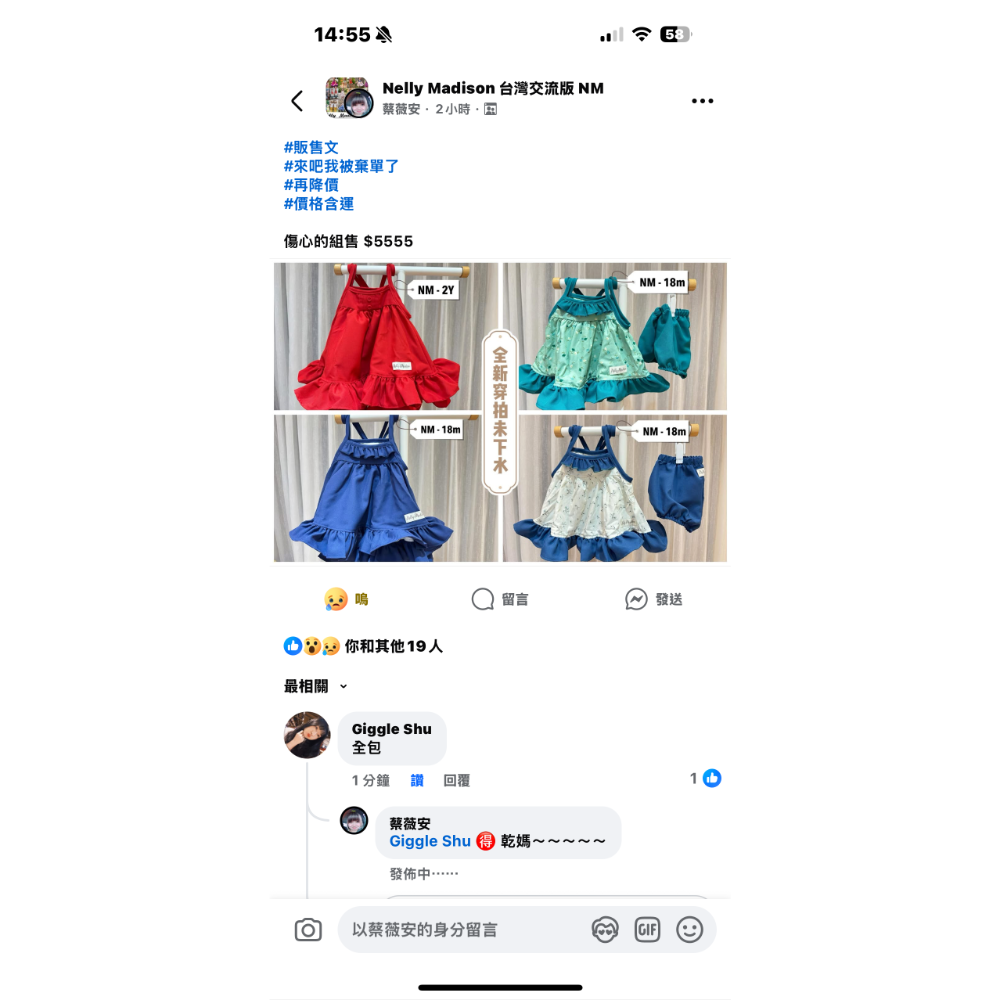
Task: Tap the 留言 comment button
Action: pyautogui.click(x=500, y=599)
